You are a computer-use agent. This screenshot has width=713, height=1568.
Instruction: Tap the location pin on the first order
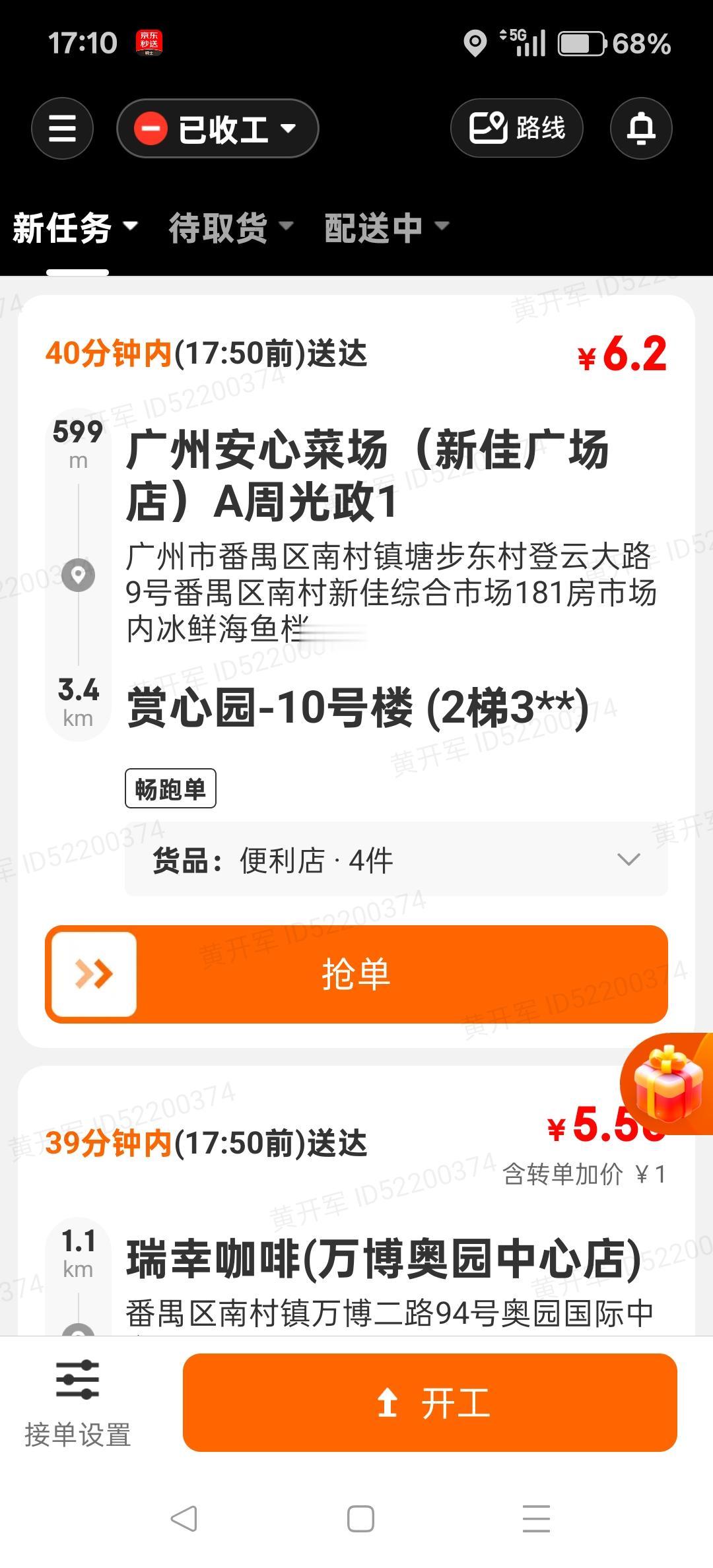click(x=79, y=574)
